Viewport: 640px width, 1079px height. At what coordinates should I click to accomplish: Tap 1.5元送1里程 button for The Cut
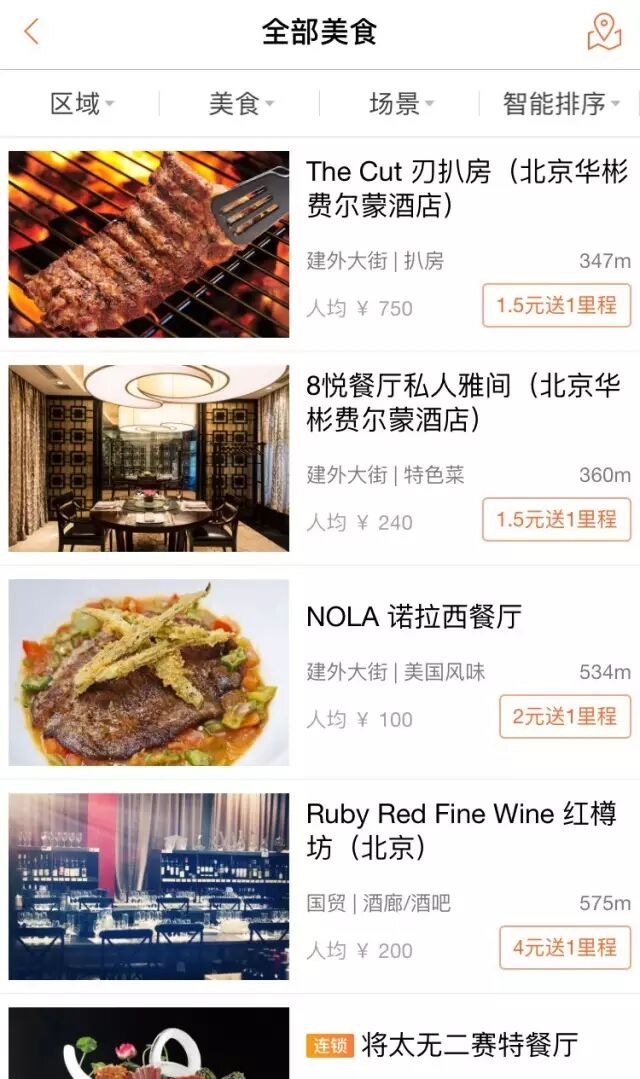click(557, 306)
